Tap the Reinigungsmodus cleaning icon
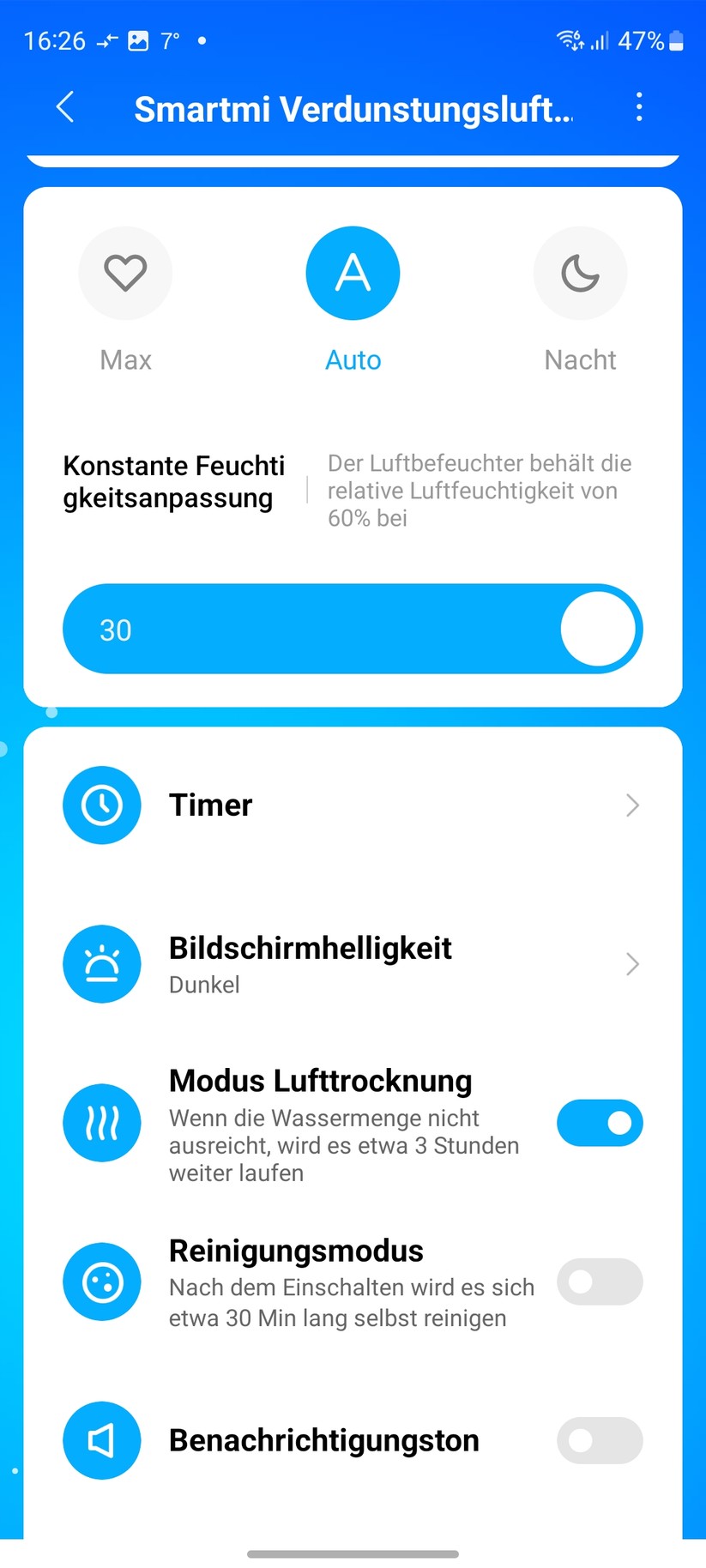The height and width of the screenshot is (1568, 706). click(x=102, y=1282)
